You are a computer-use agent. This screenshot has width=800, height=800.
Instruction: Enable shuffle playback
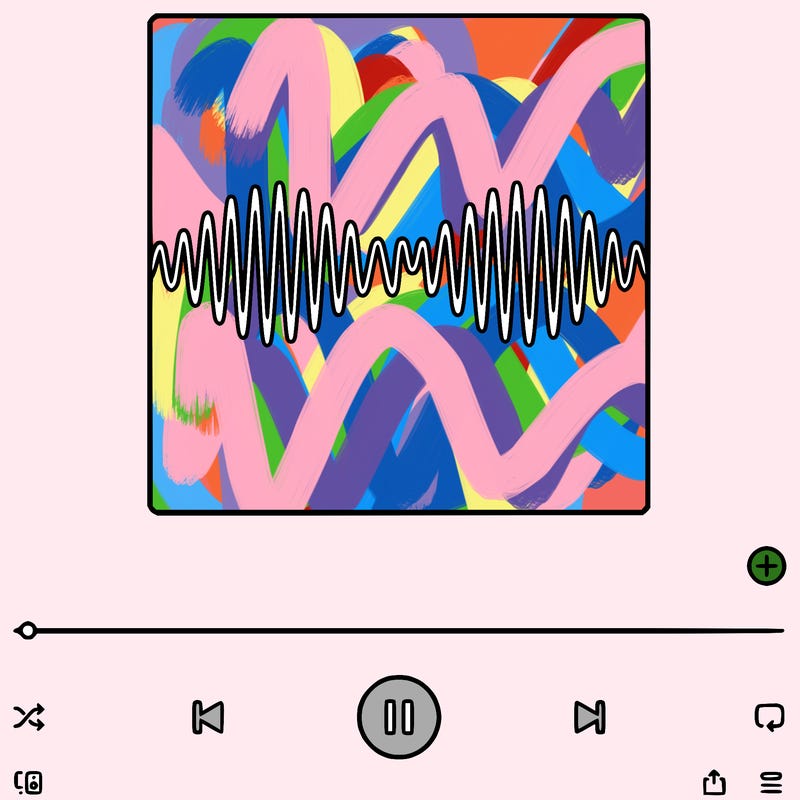pyautogui.click(x=28, y=717)
